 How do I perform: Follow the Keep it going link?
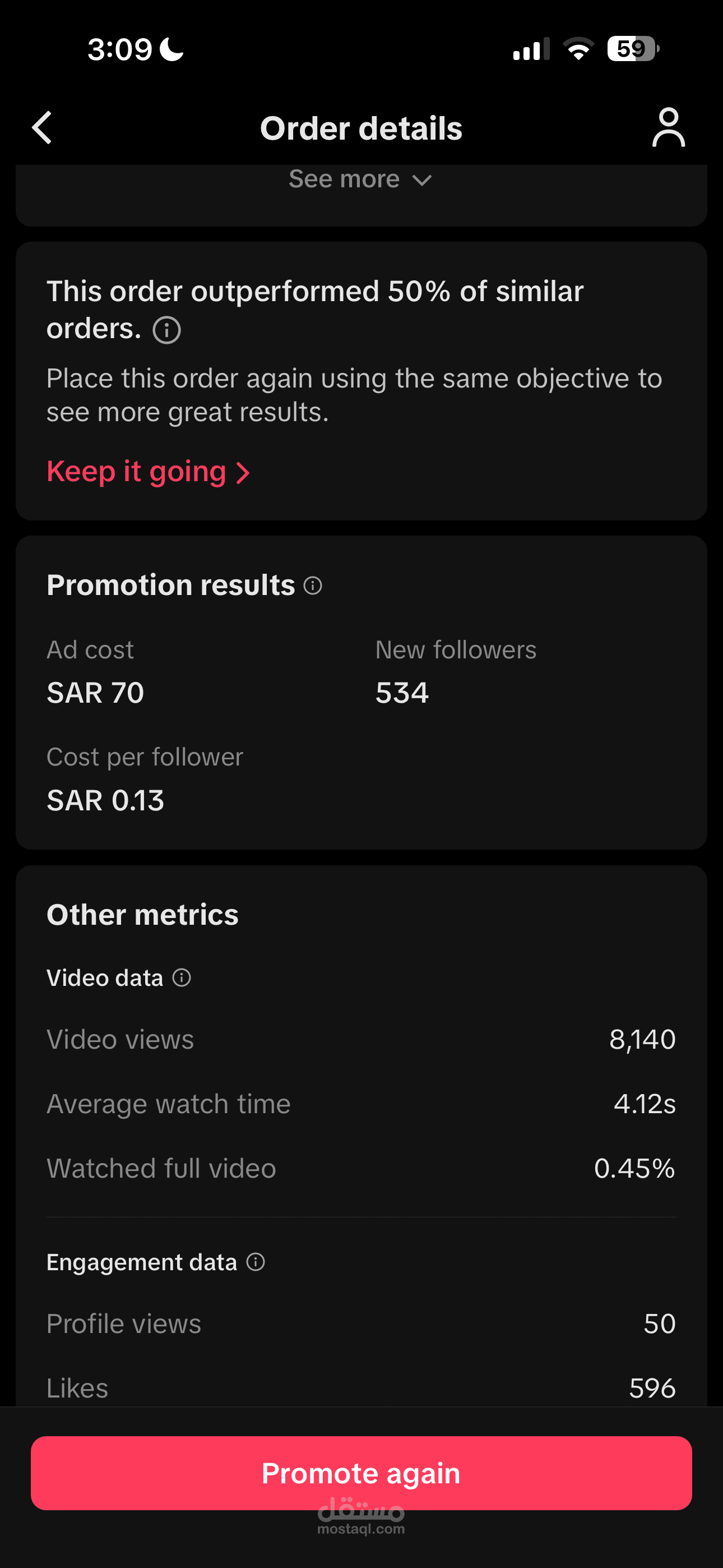[x=148, y=472]
